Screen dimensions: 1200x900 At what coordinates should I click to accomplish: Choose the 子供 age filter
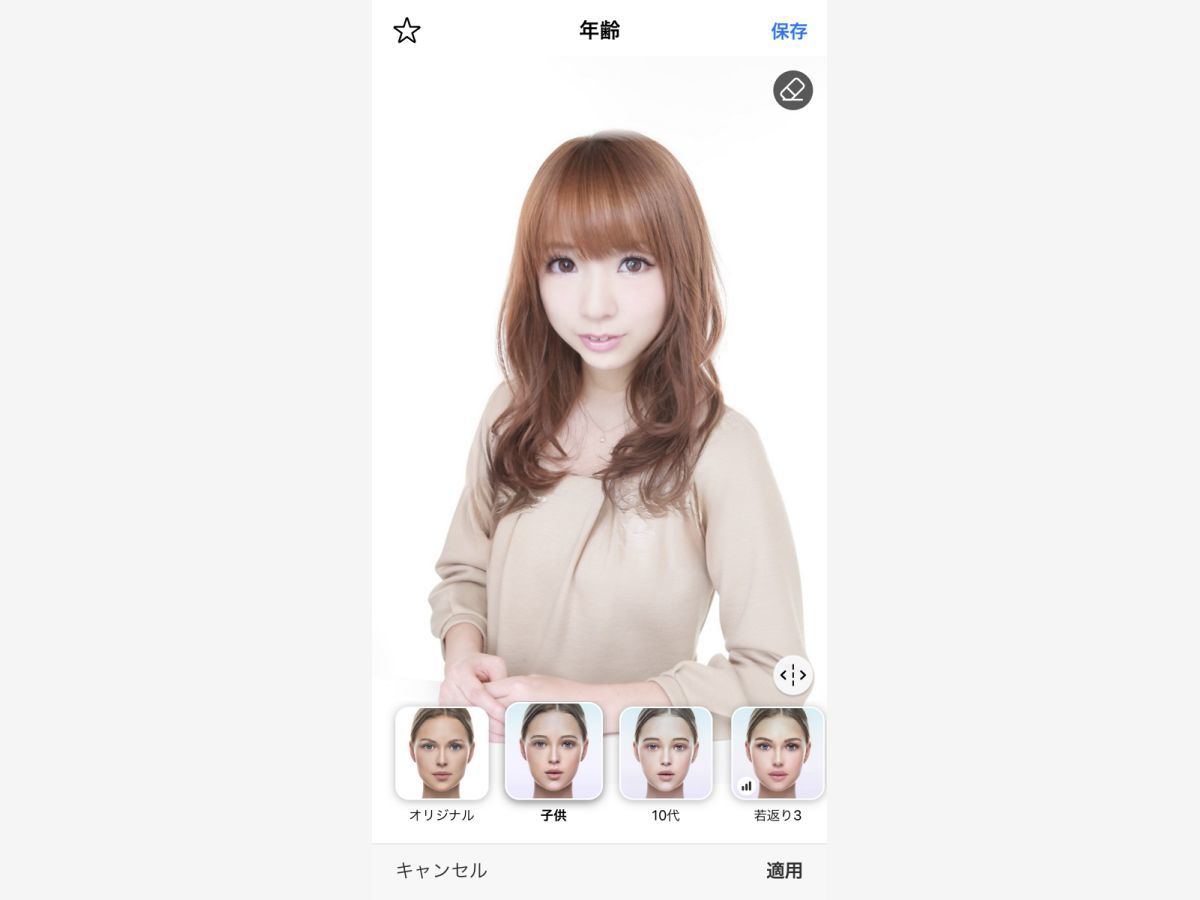tap(554, 753)
